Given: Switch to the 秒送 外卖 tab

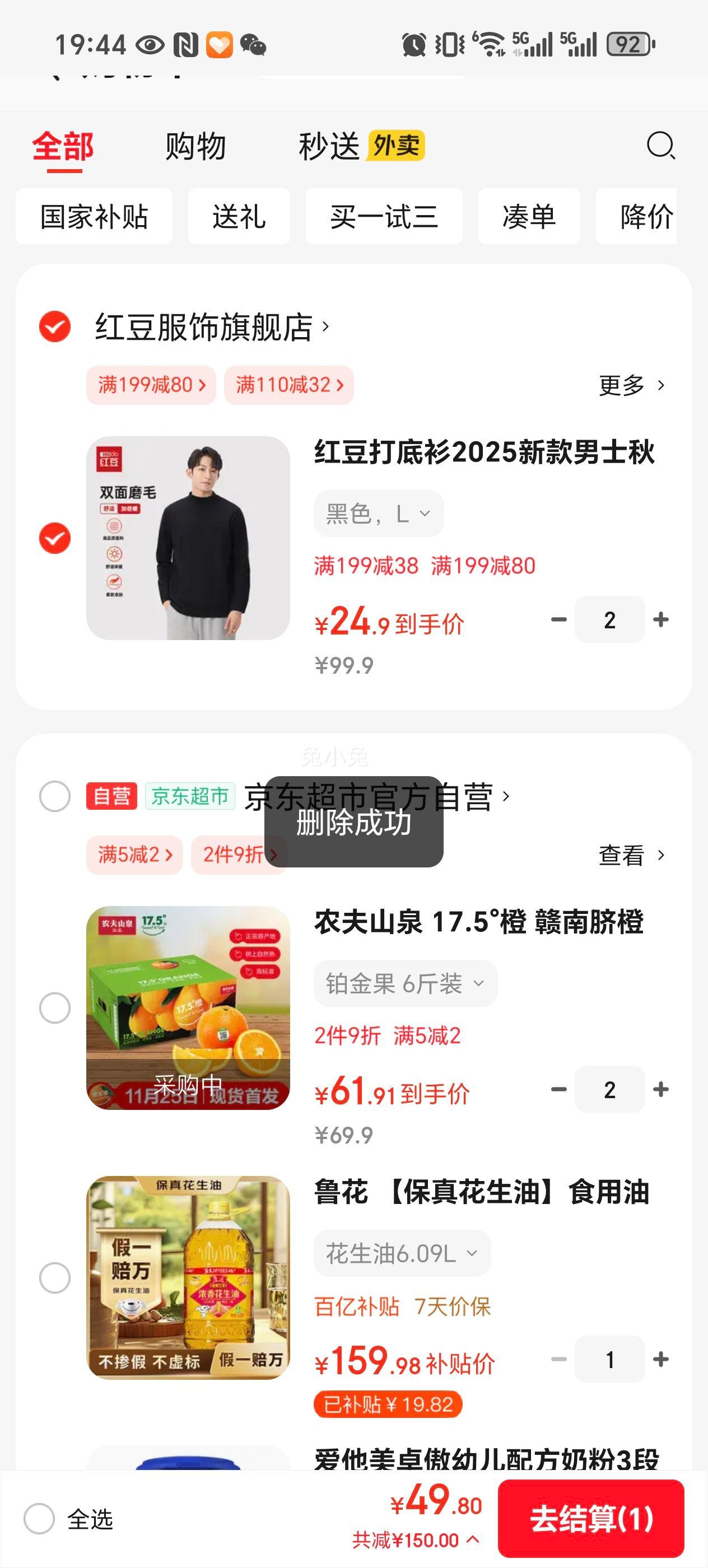Looking at the screenshot, I should (x=361, y=147).
